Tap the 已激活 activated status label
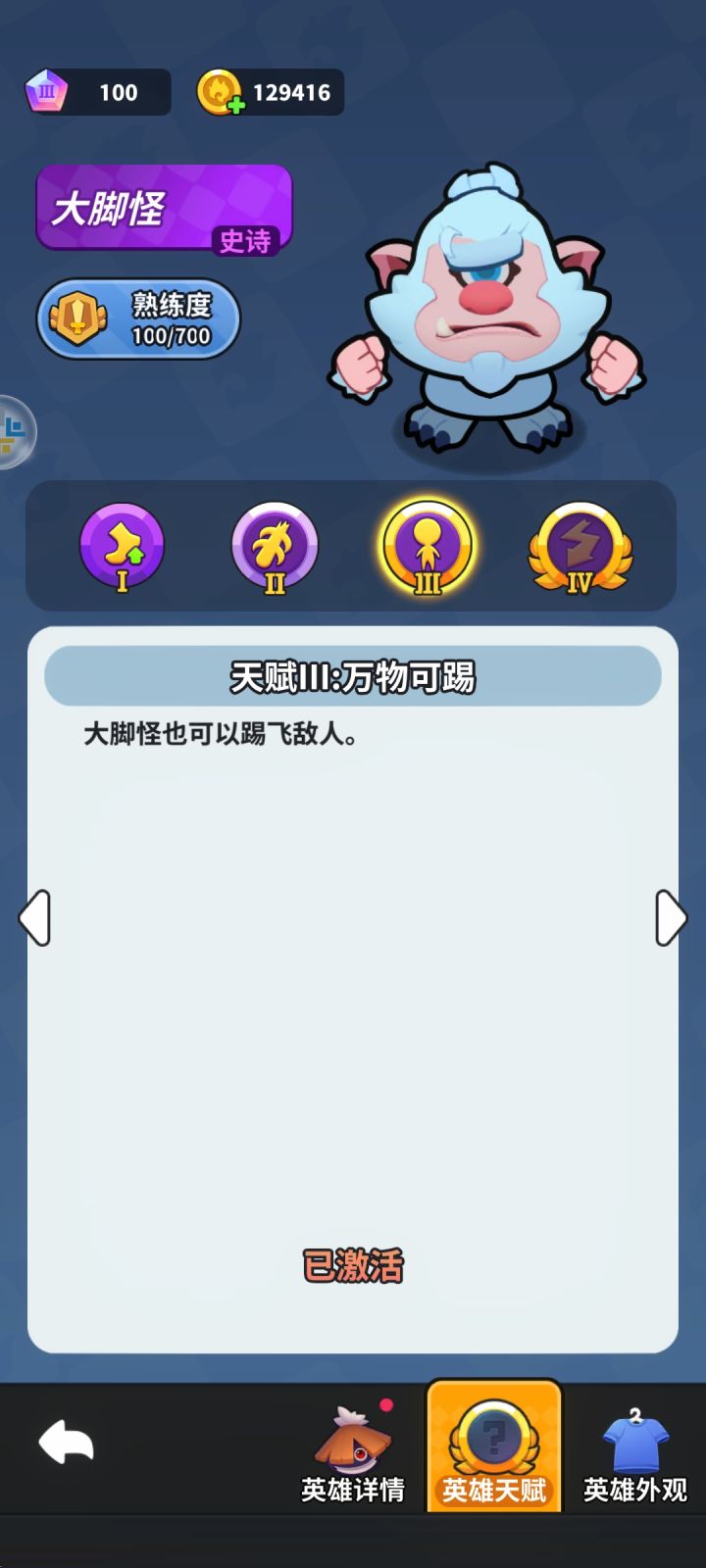706x1568 pixels. 353,1267
